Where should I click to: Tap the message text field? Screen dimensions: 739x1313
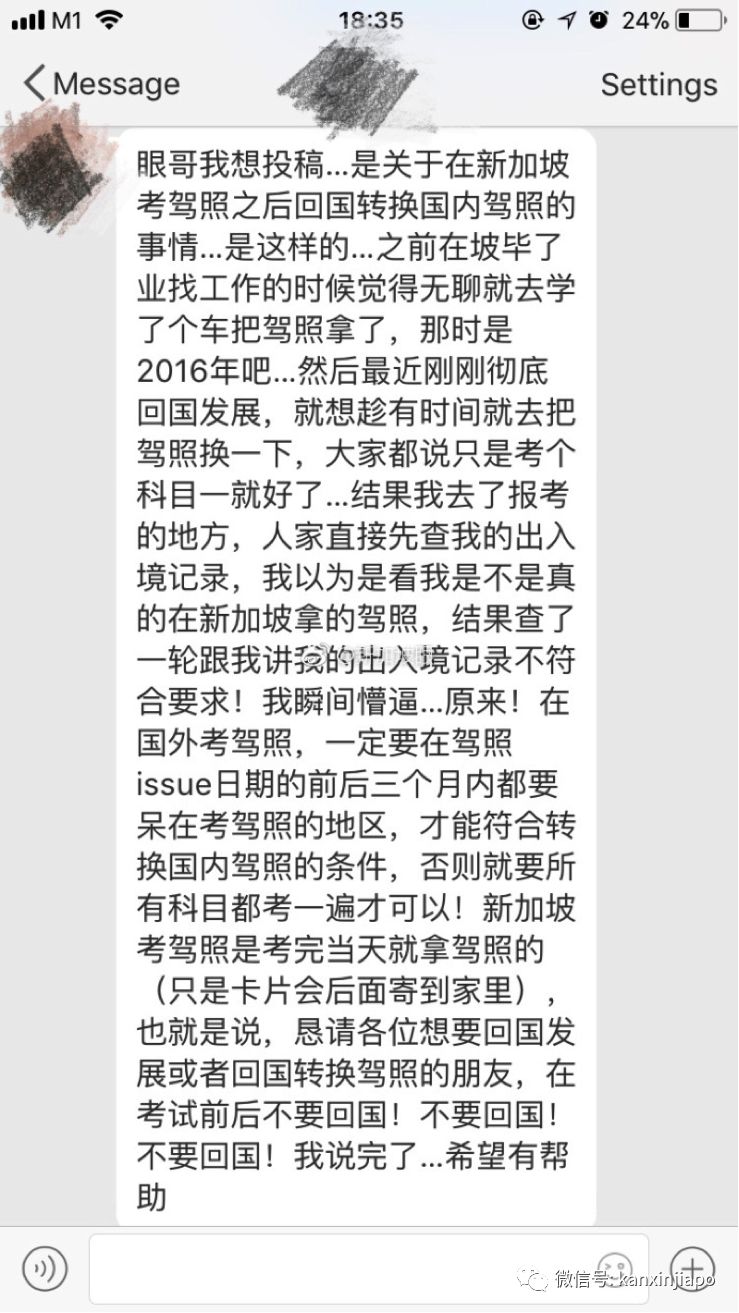[340, 1268]
